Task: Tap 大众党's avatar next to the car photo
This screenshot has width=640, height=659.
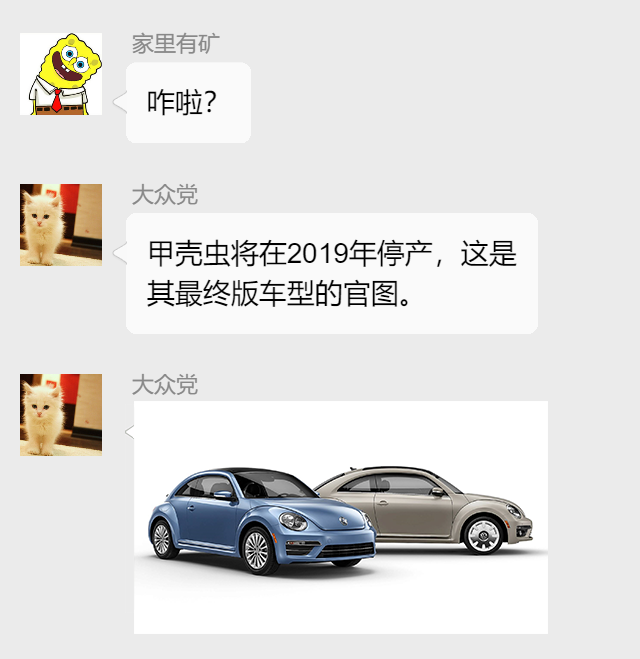Action: pyautogui.click(x=61, y=414)
